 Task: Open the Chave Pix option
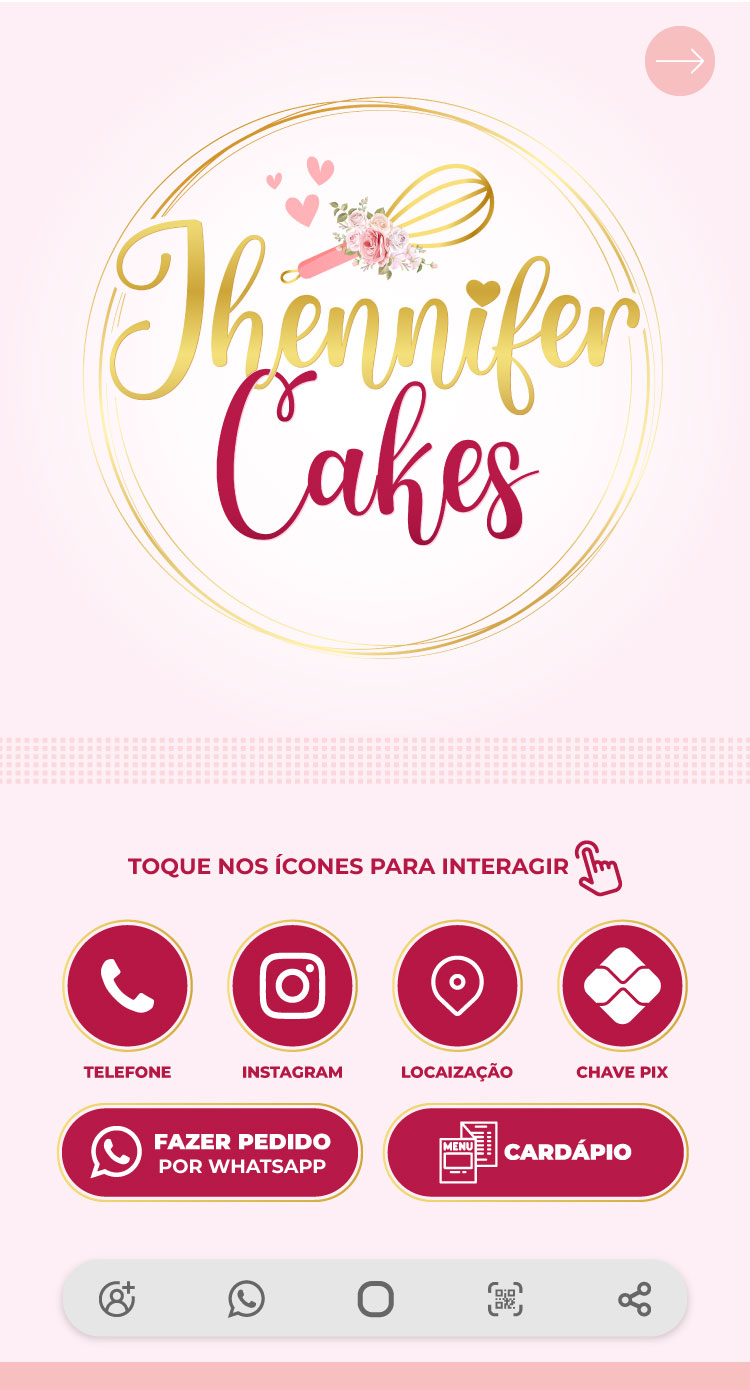tap(622, 985)
